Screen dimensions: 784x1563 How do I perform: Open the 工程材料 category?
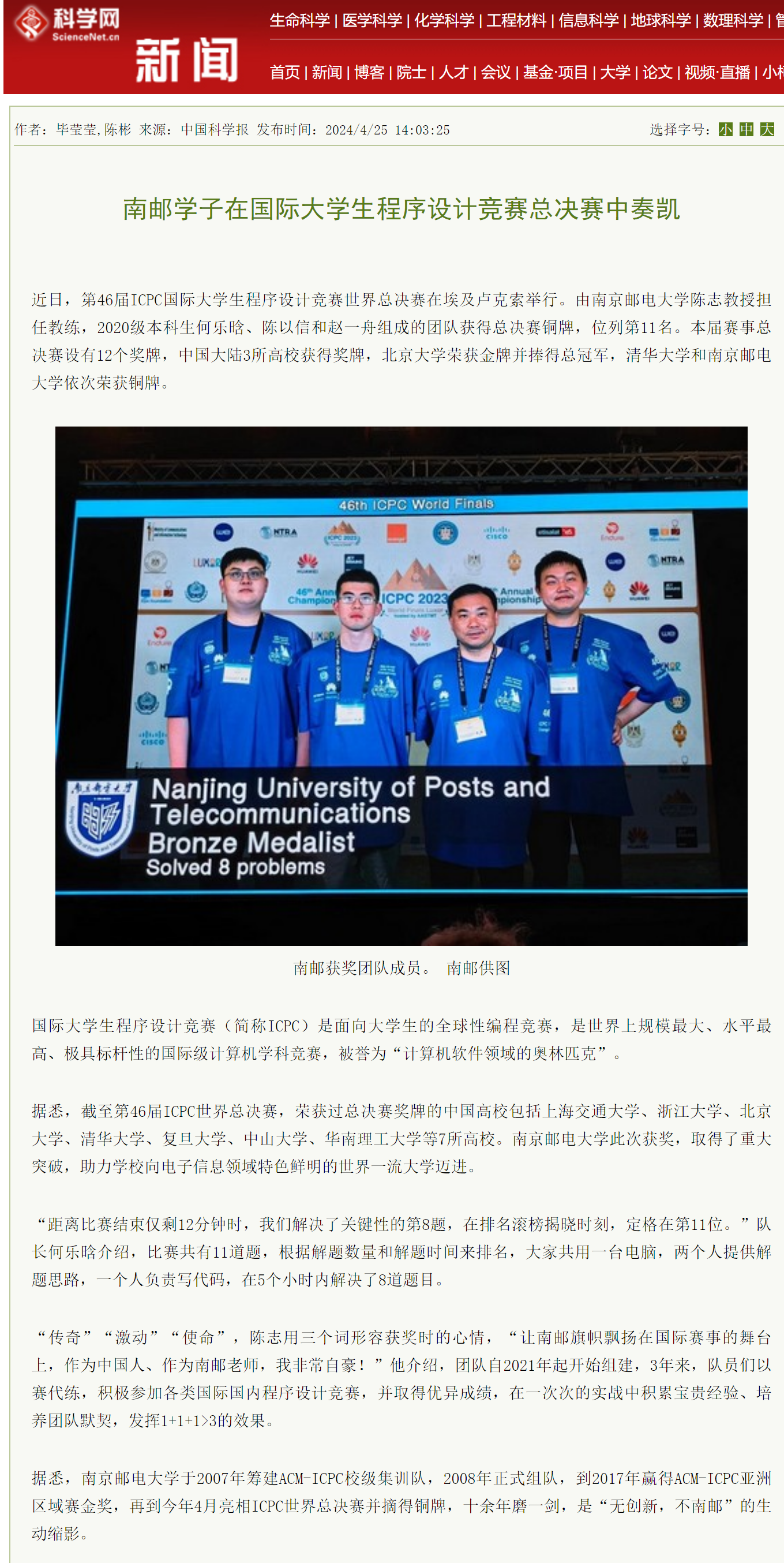(x=516, y=20)
